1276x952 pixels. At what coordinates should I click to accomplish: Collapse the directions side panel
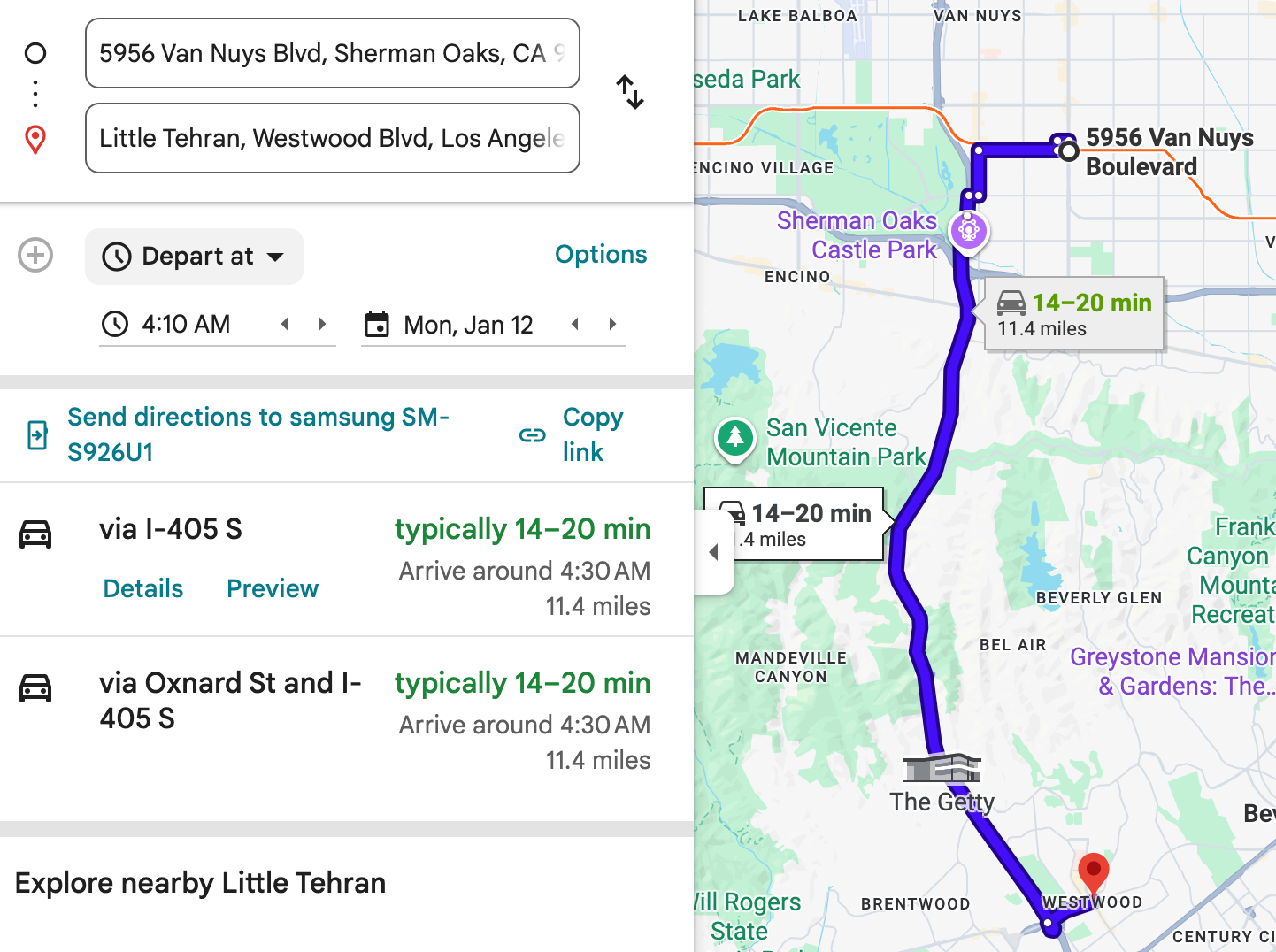(713, 552)
